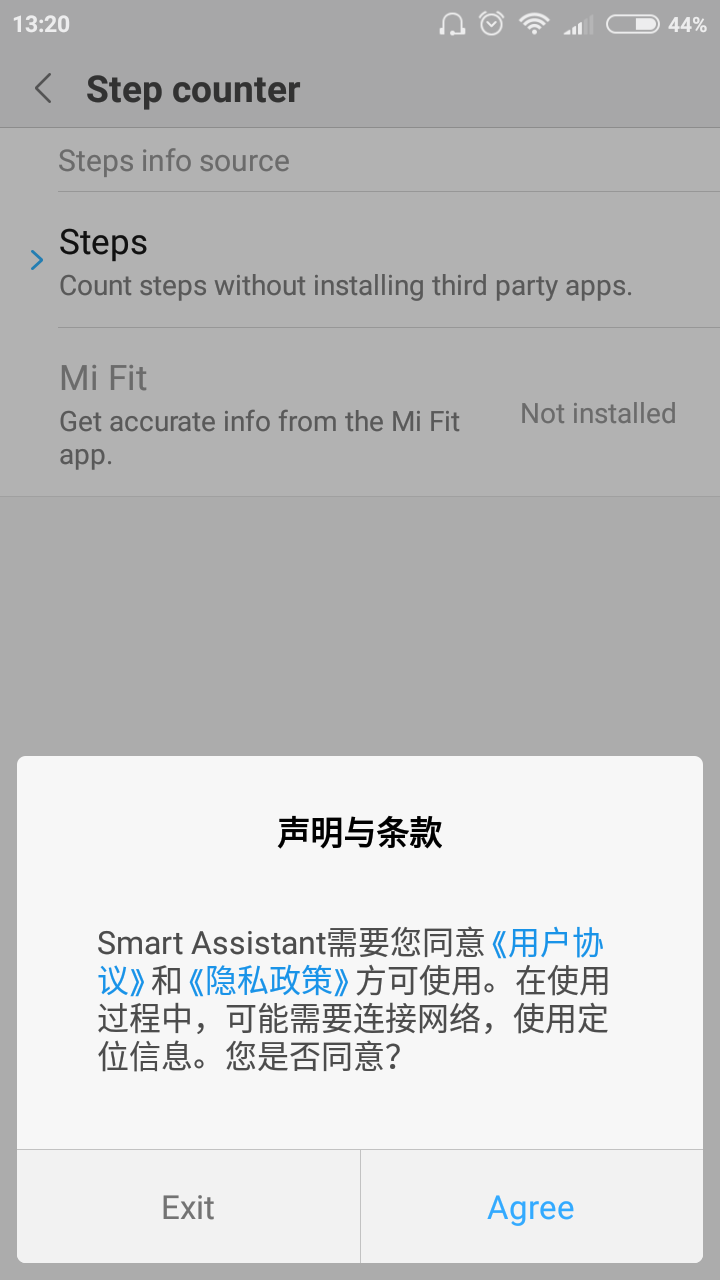Screen dimensions: 720x1280
Task: Open the 《隐私政策》 privacy policy link
Action: (270, 980)
